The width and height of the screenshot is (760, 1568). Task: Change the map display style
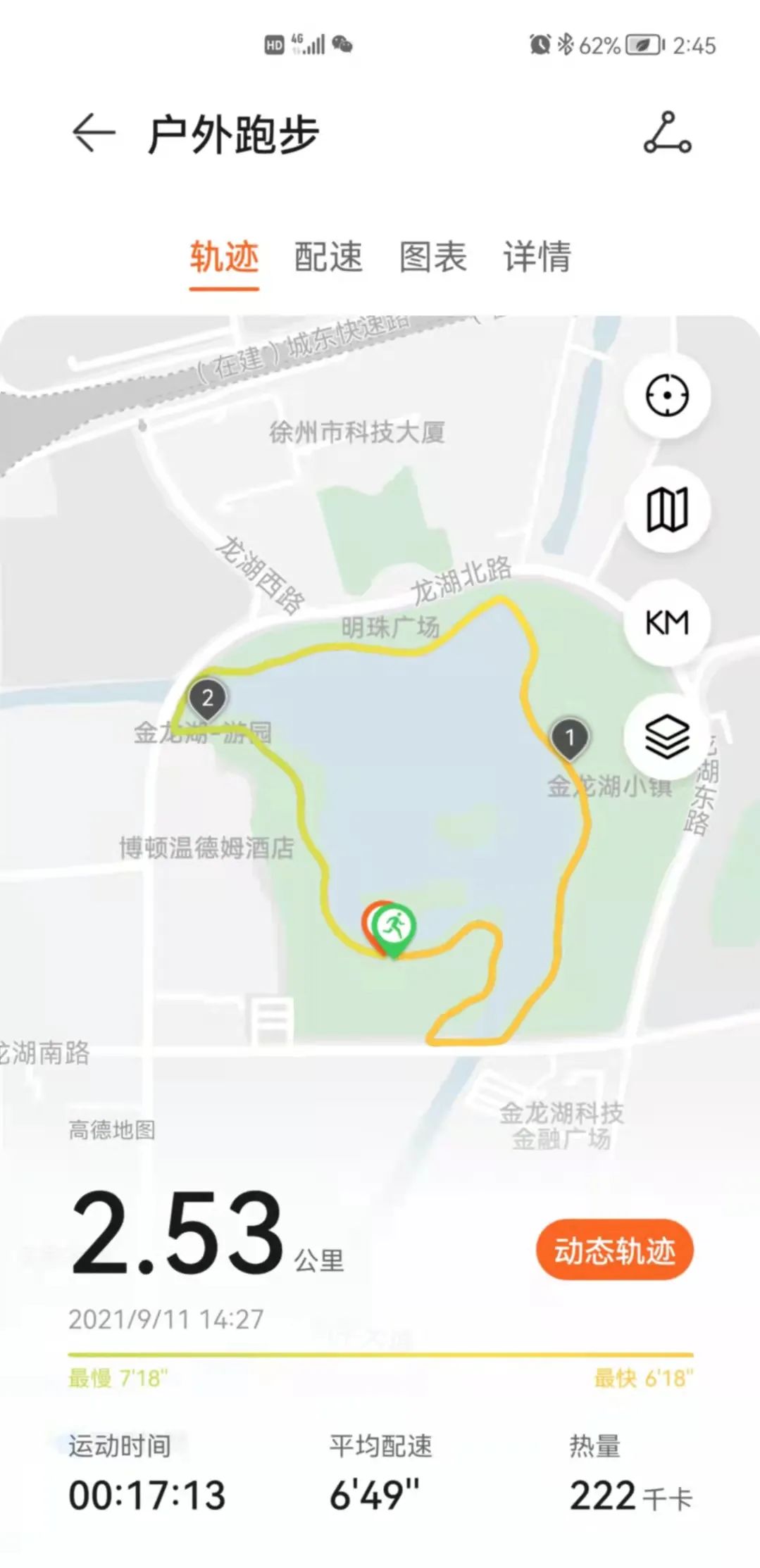point(666,508)
